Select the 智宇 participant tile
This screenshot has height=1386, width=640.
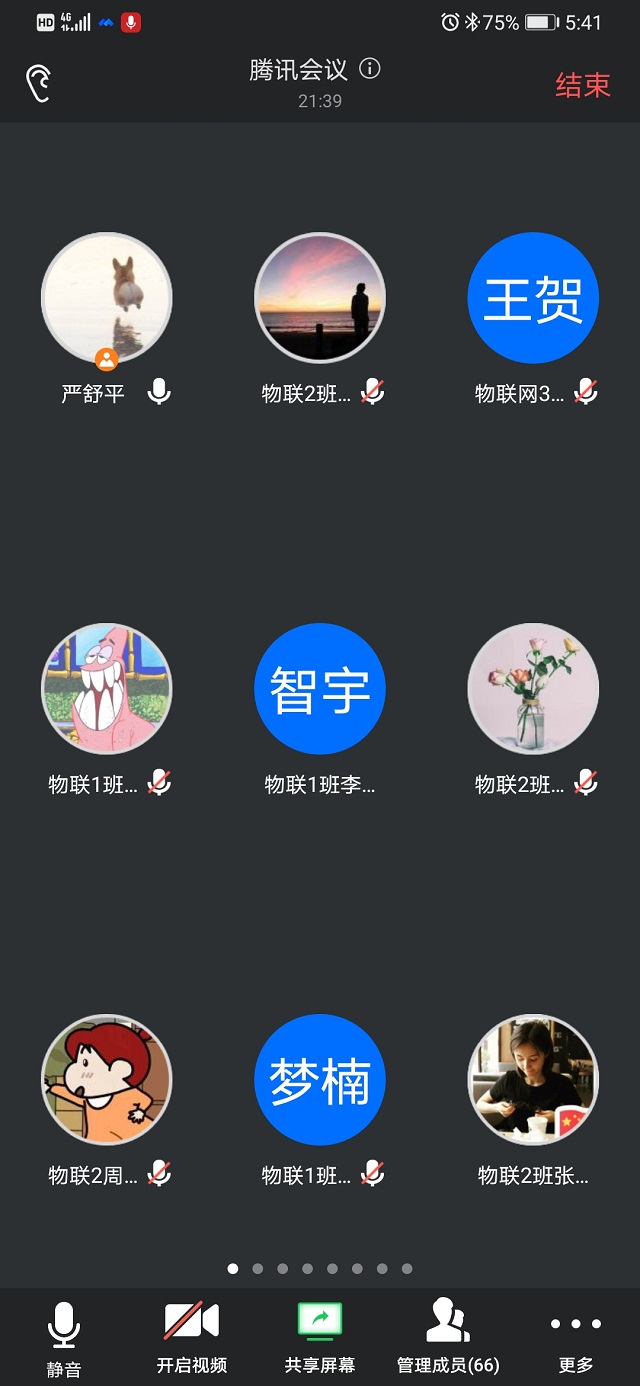point(320,689)
